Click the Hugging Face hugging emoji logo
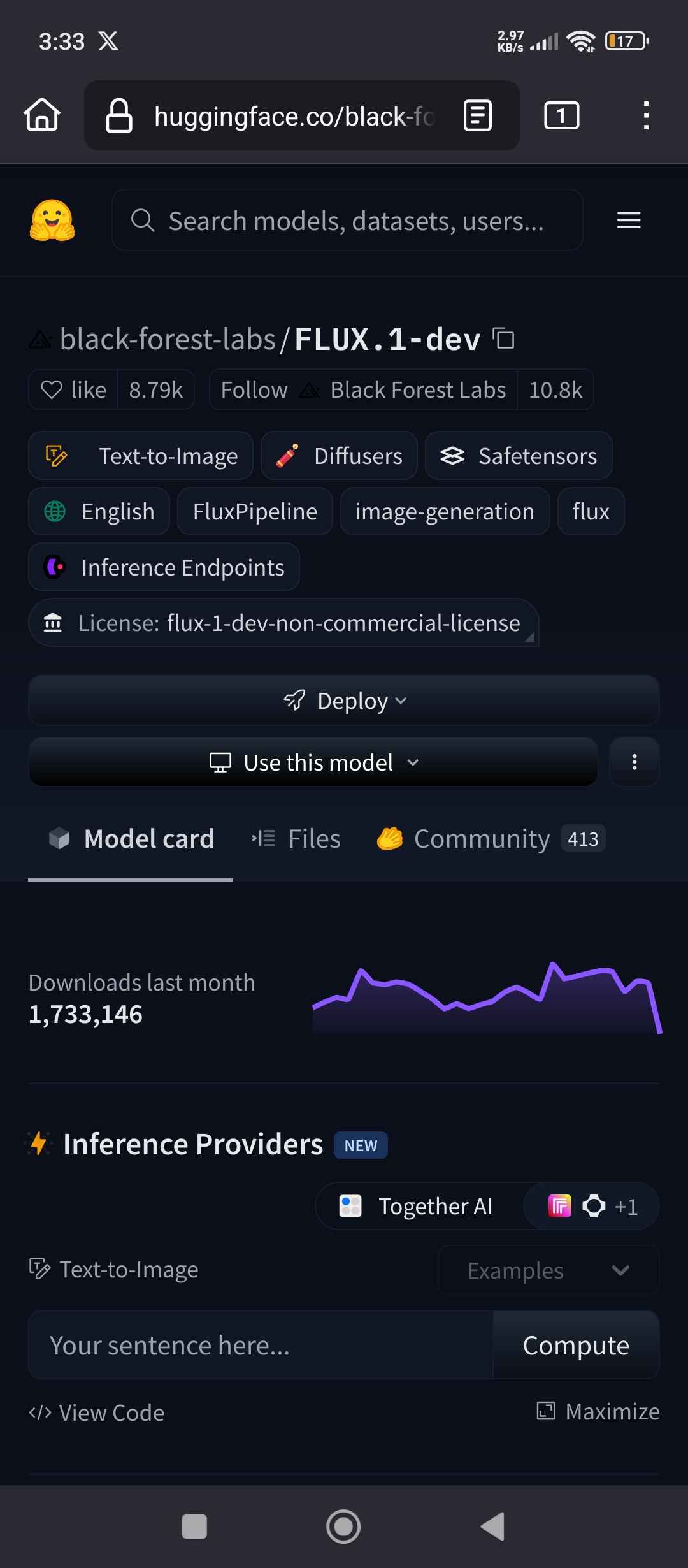 [x=54, y=221]
